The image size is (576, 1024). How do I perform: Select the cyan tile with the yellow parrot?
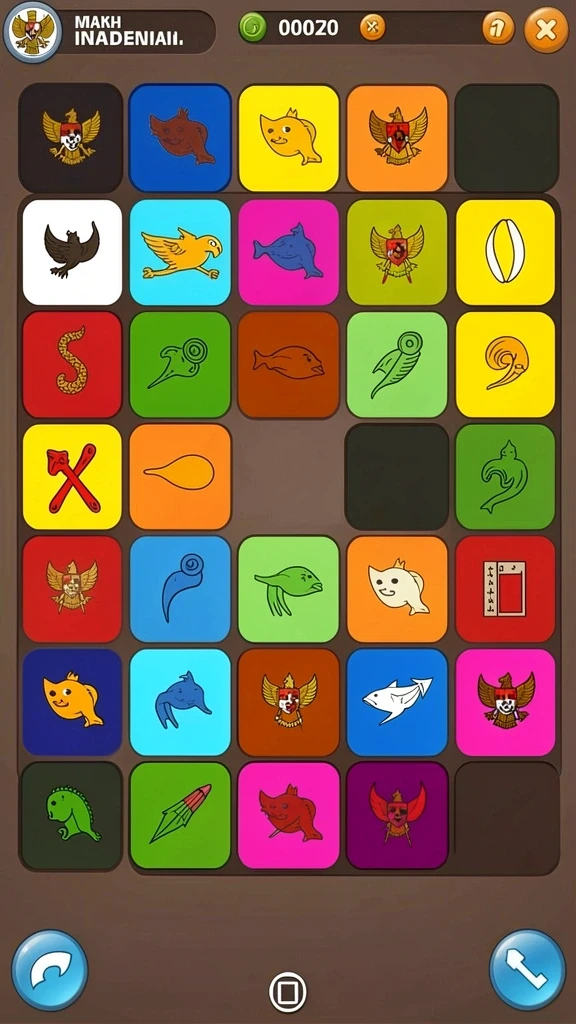[x=180, y=252]
